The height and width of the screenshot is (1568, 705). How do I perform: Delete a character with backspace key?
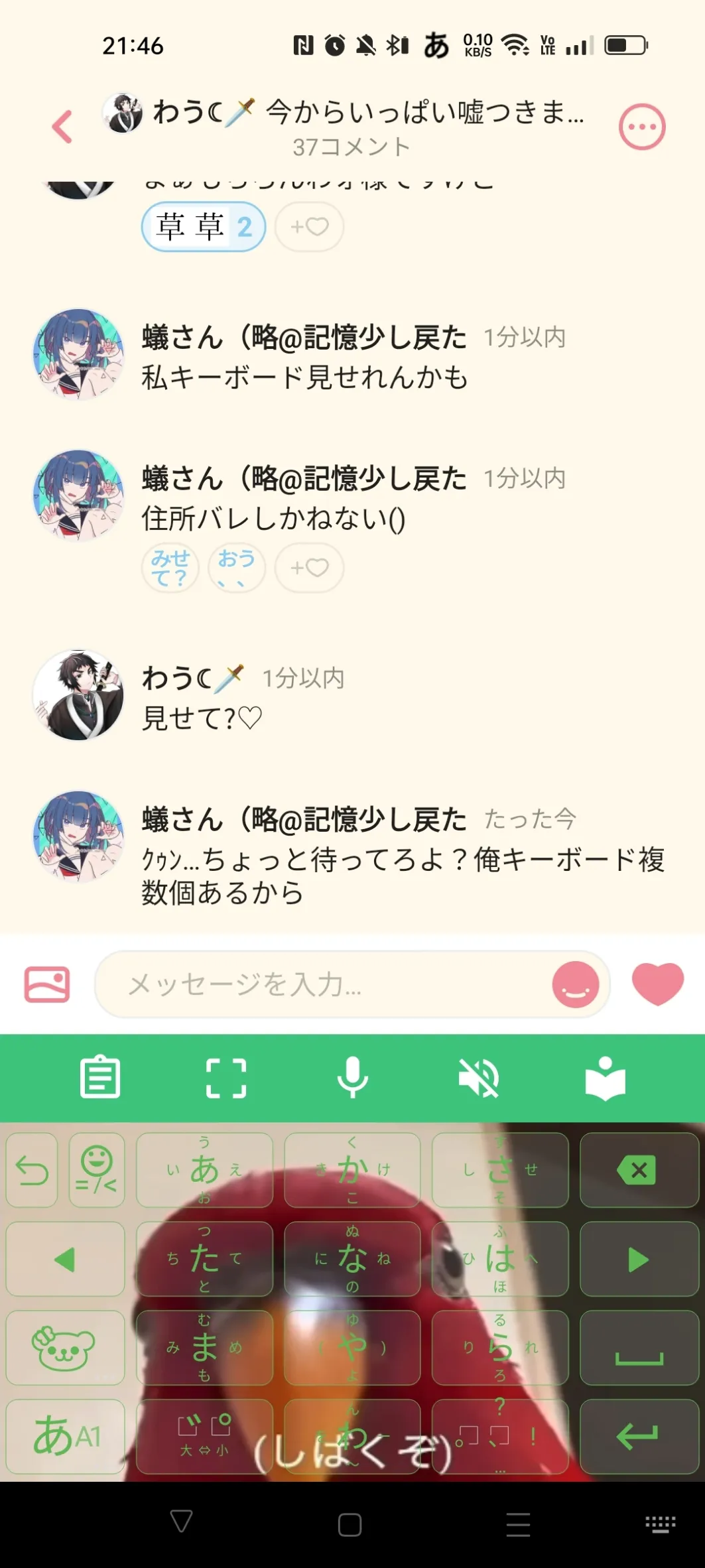click(x=639, y=1170)
